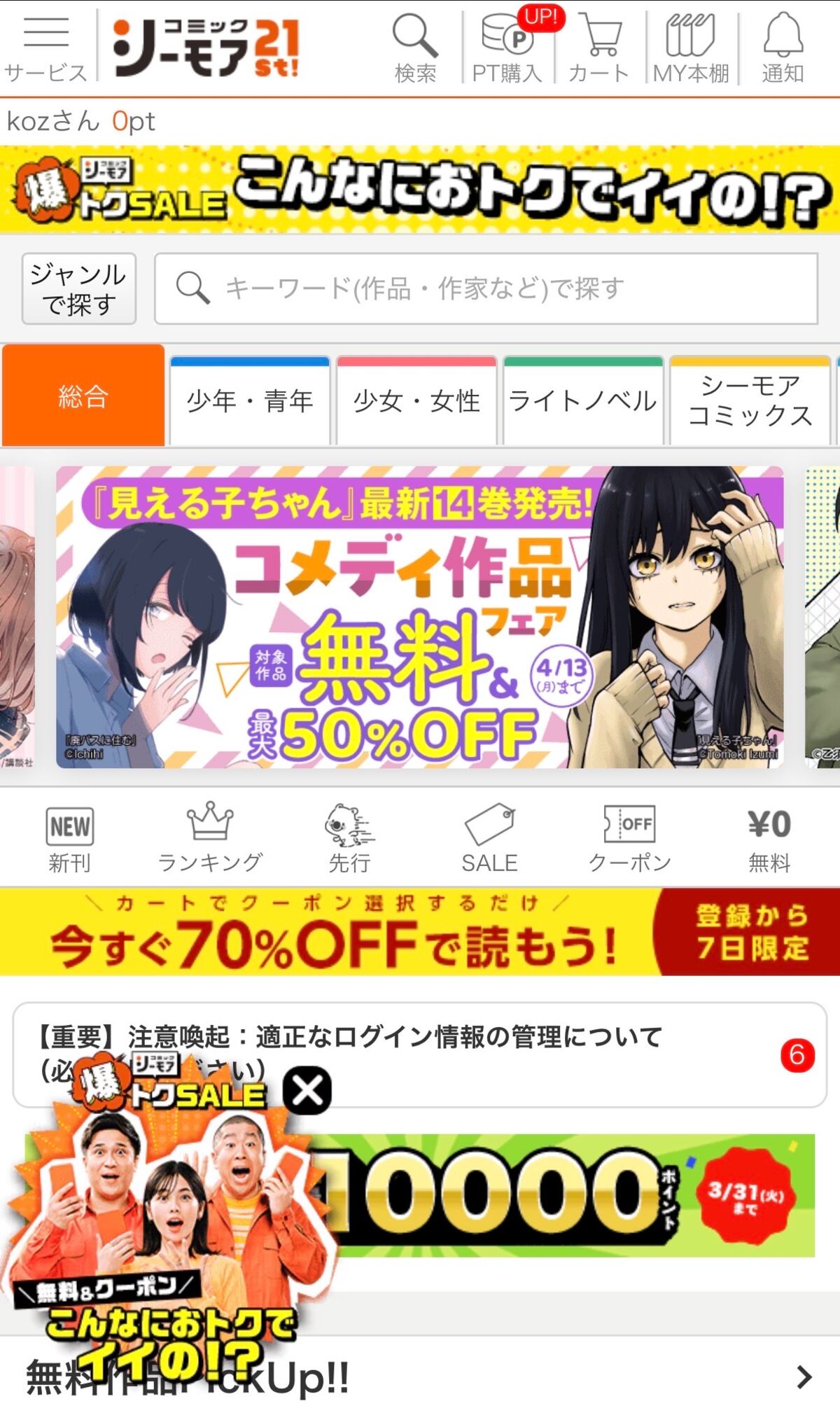Viewport: 840px width, 1422px height.
Task: Switch to 少女・女性 tab
Action: point(416,400)
